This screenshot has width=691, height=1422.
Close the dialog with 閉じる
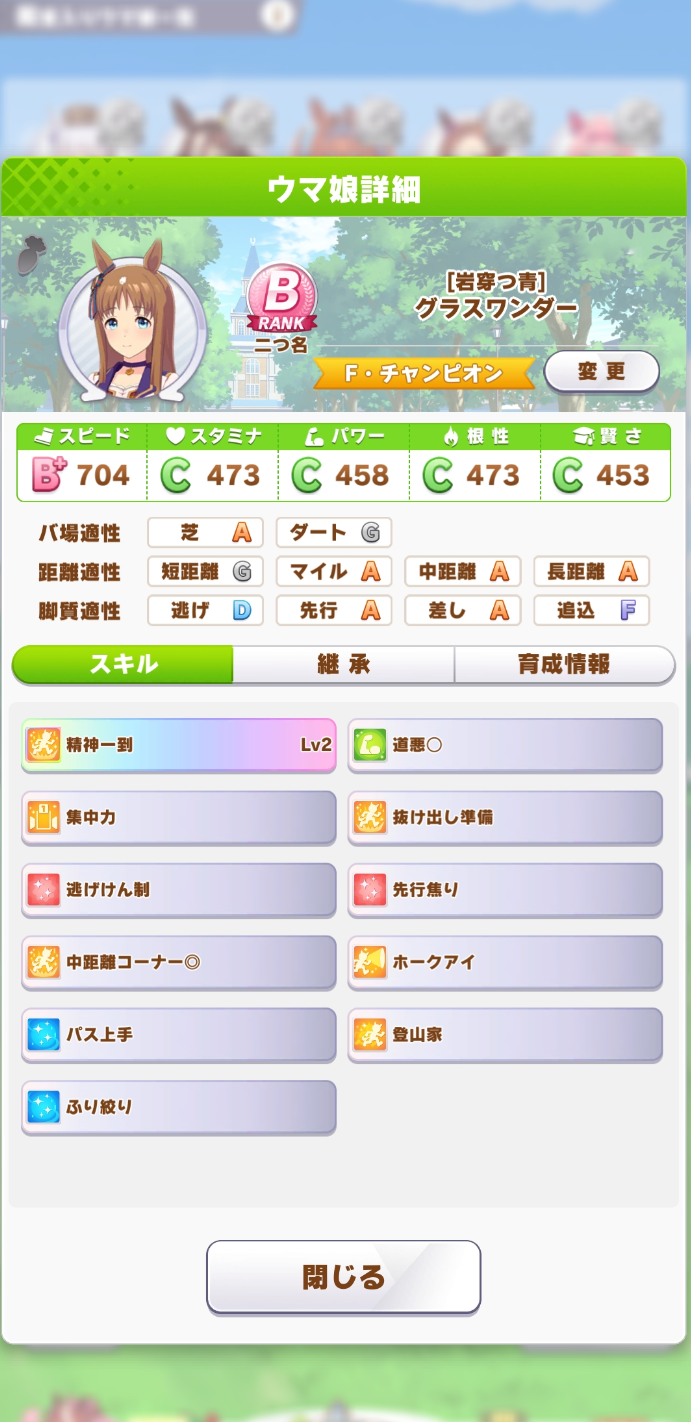tap(343, 1277)
